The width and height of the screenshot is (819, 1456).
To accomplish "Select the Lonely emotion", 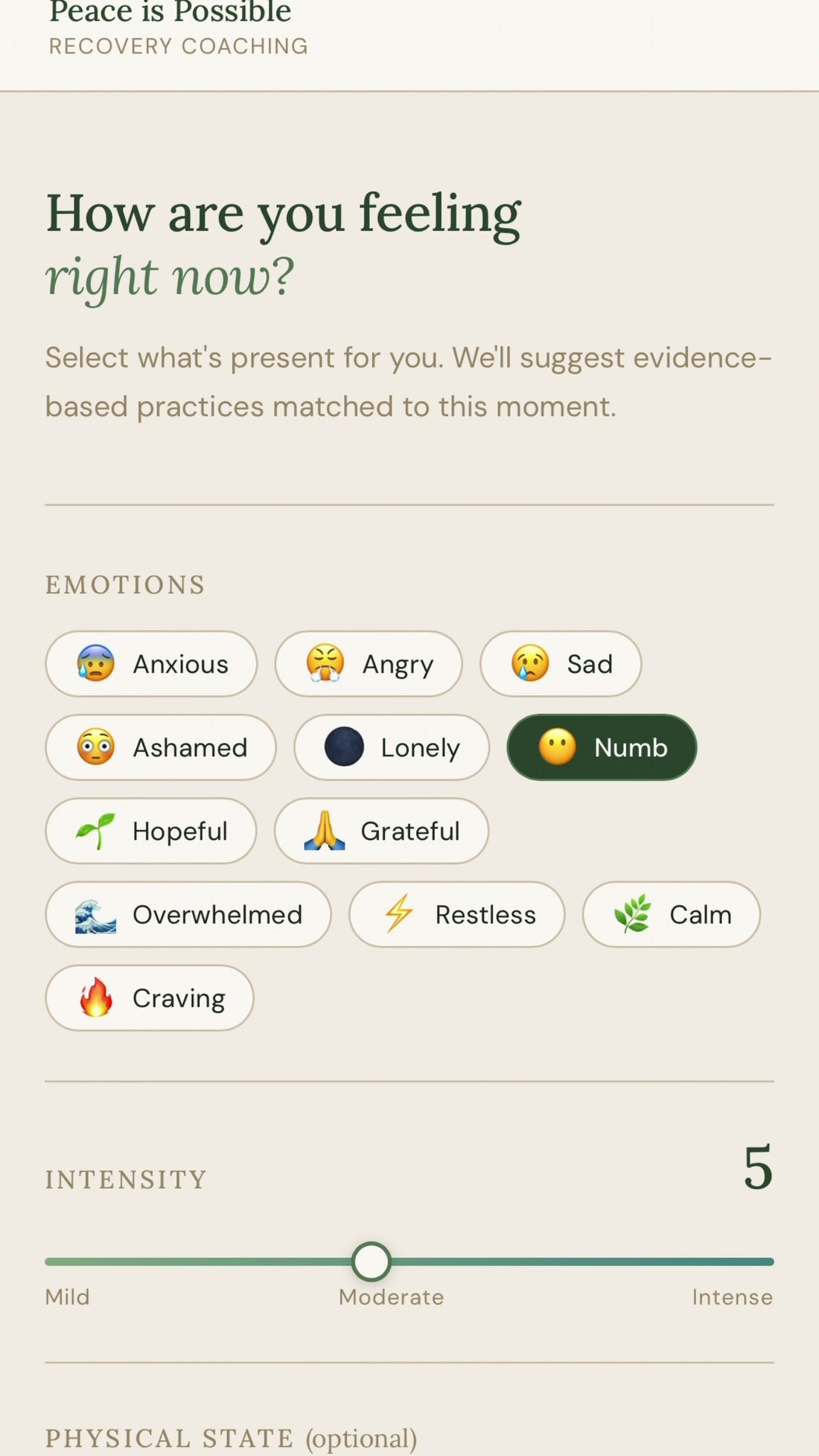I will tap(392, 747).
